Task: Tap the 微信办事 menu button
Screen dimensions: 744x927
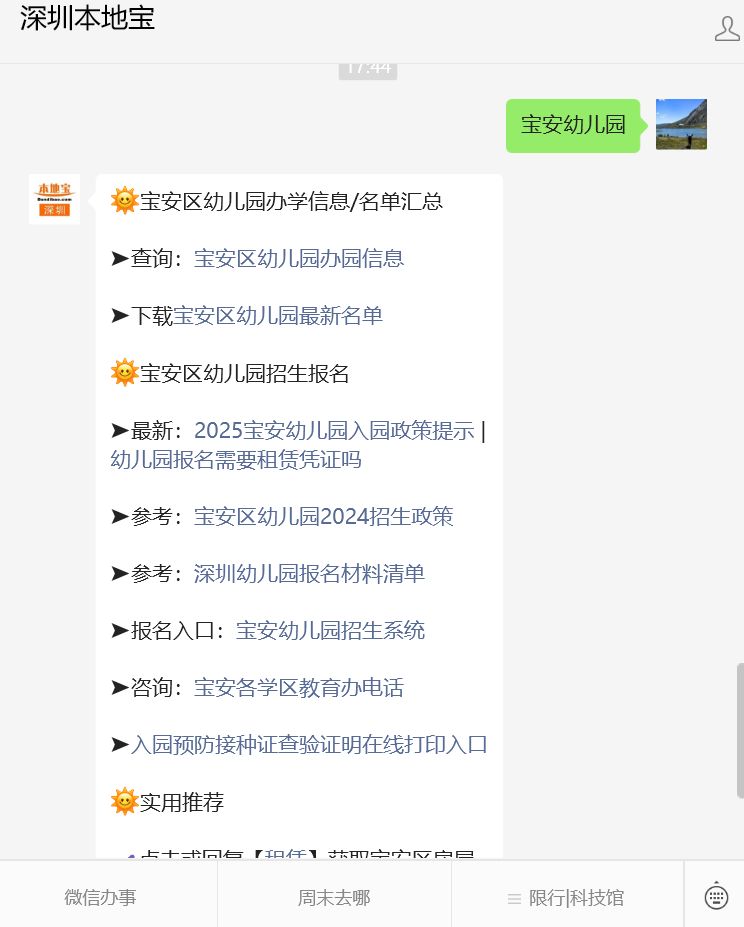Action: tap(101, 898)
